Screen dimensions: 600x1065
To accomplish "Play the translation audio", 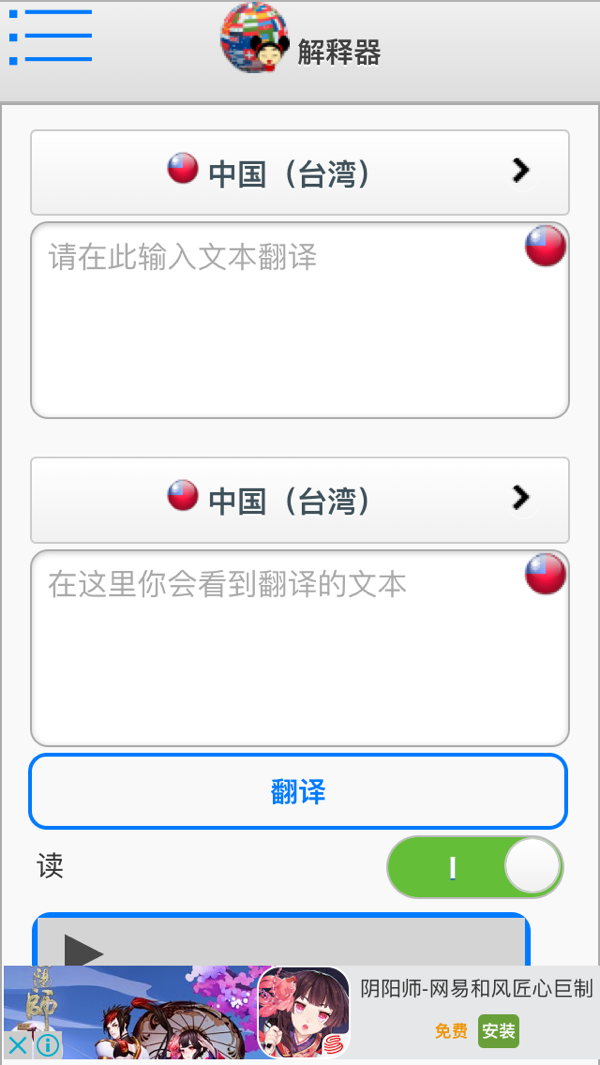I will [85, 948].
